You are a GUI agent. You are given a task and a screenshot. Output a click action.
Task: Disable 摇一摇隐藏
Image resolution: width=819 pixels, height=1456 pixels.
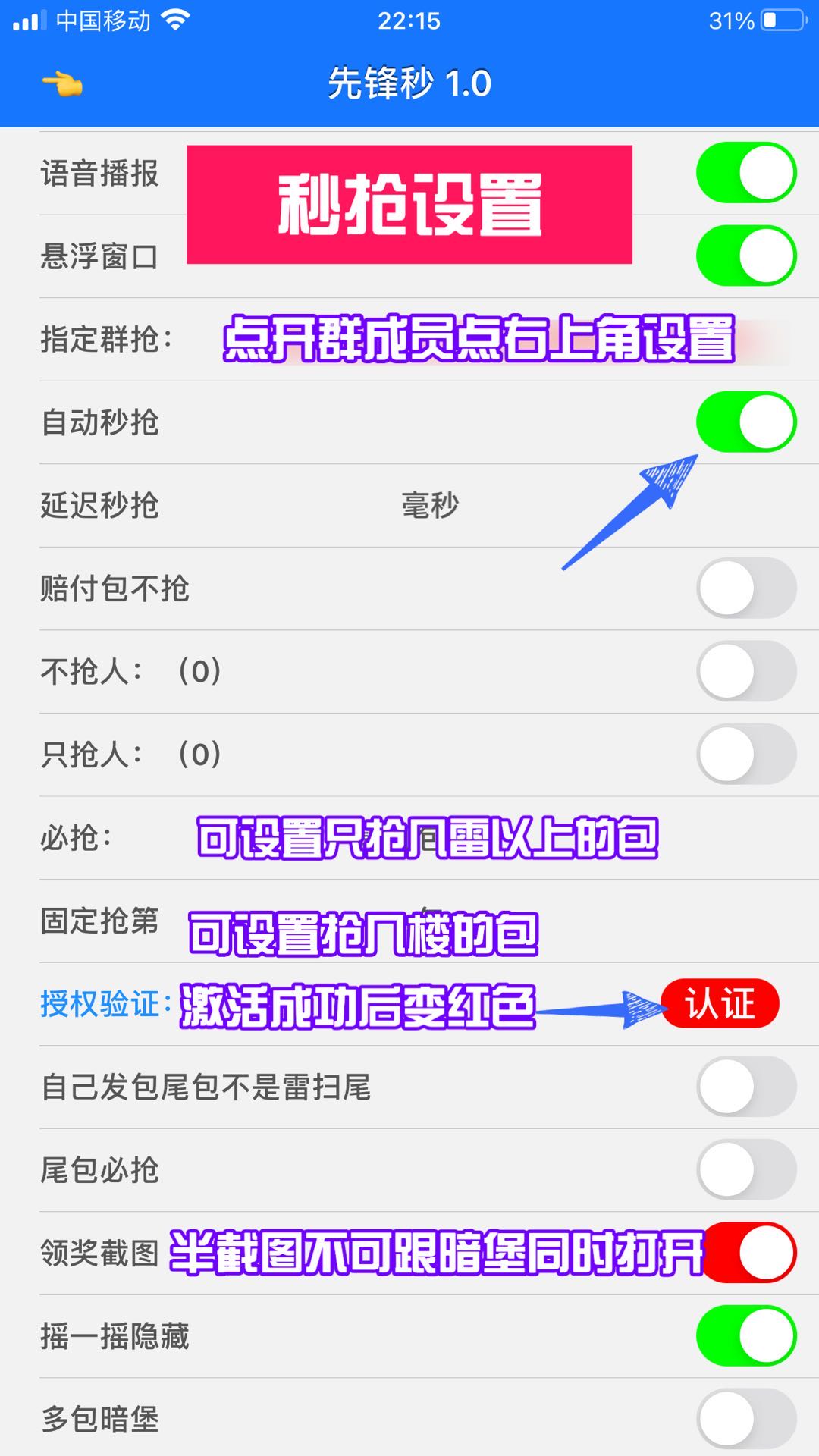[746, 1336]
